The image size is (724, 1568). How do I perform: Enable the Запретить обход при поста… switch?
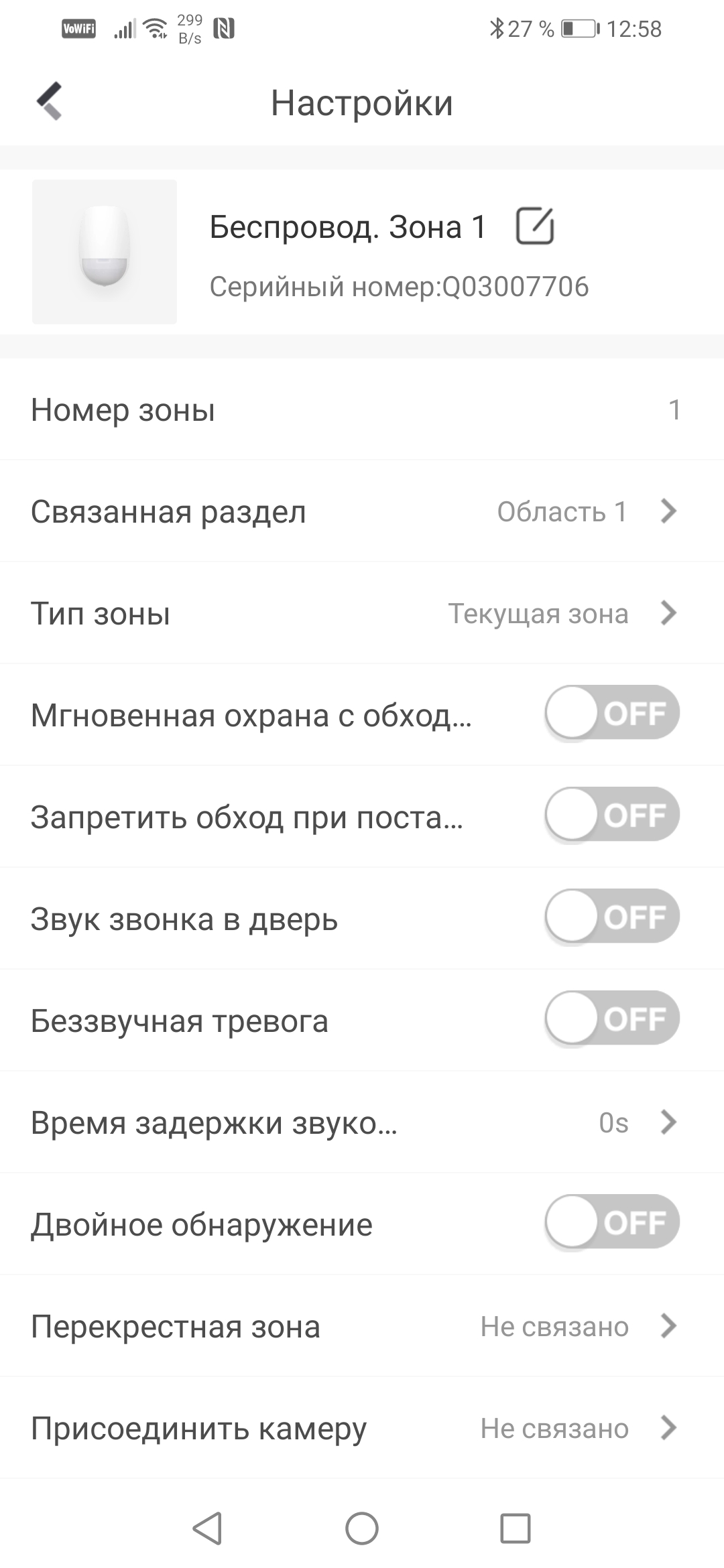coord(611,815)
